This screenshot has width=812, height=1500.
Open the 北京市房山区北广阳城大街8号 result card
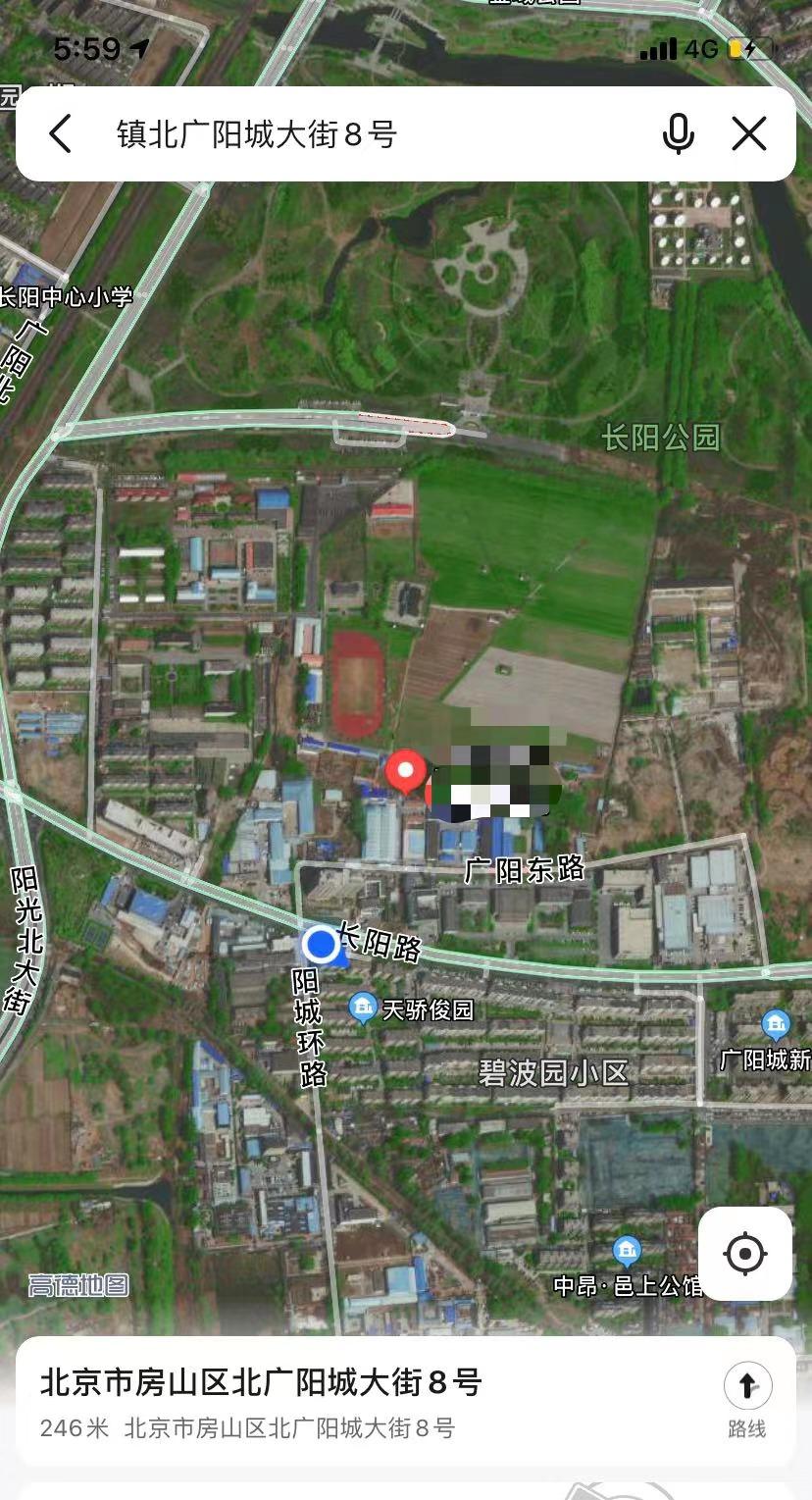tap(406, 1401)
